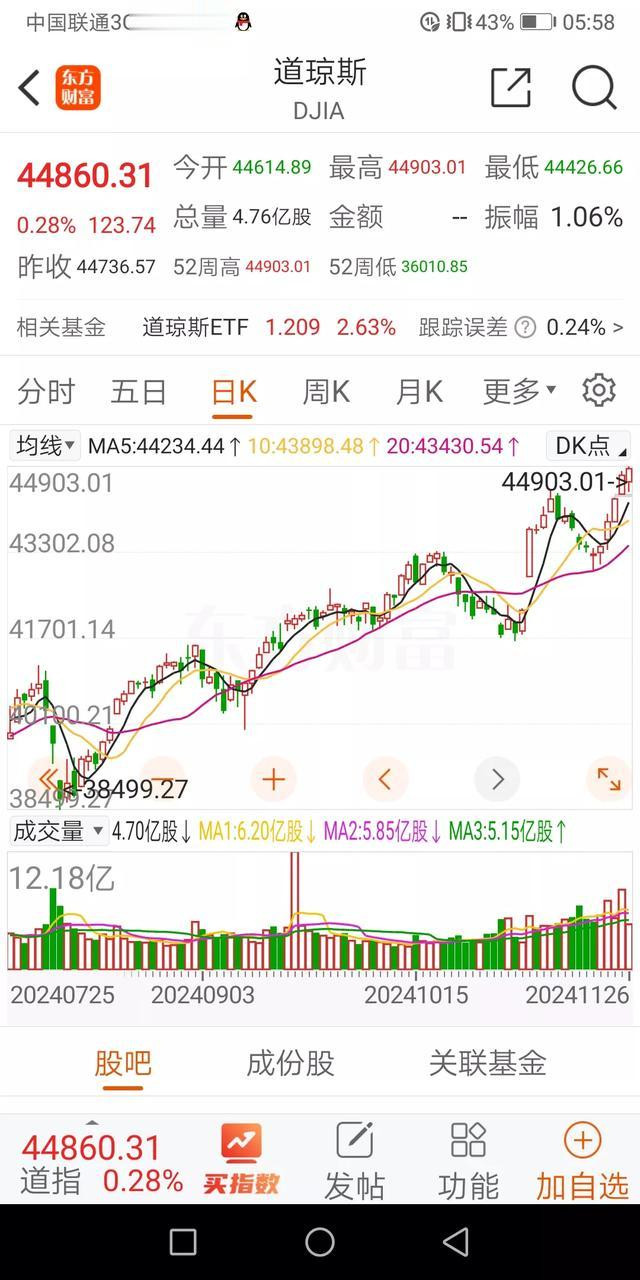The width and height of the screenshot is (640, 1280).
Task: Open the 道琼斯ETF related fund row
Action: click(320, 327)
